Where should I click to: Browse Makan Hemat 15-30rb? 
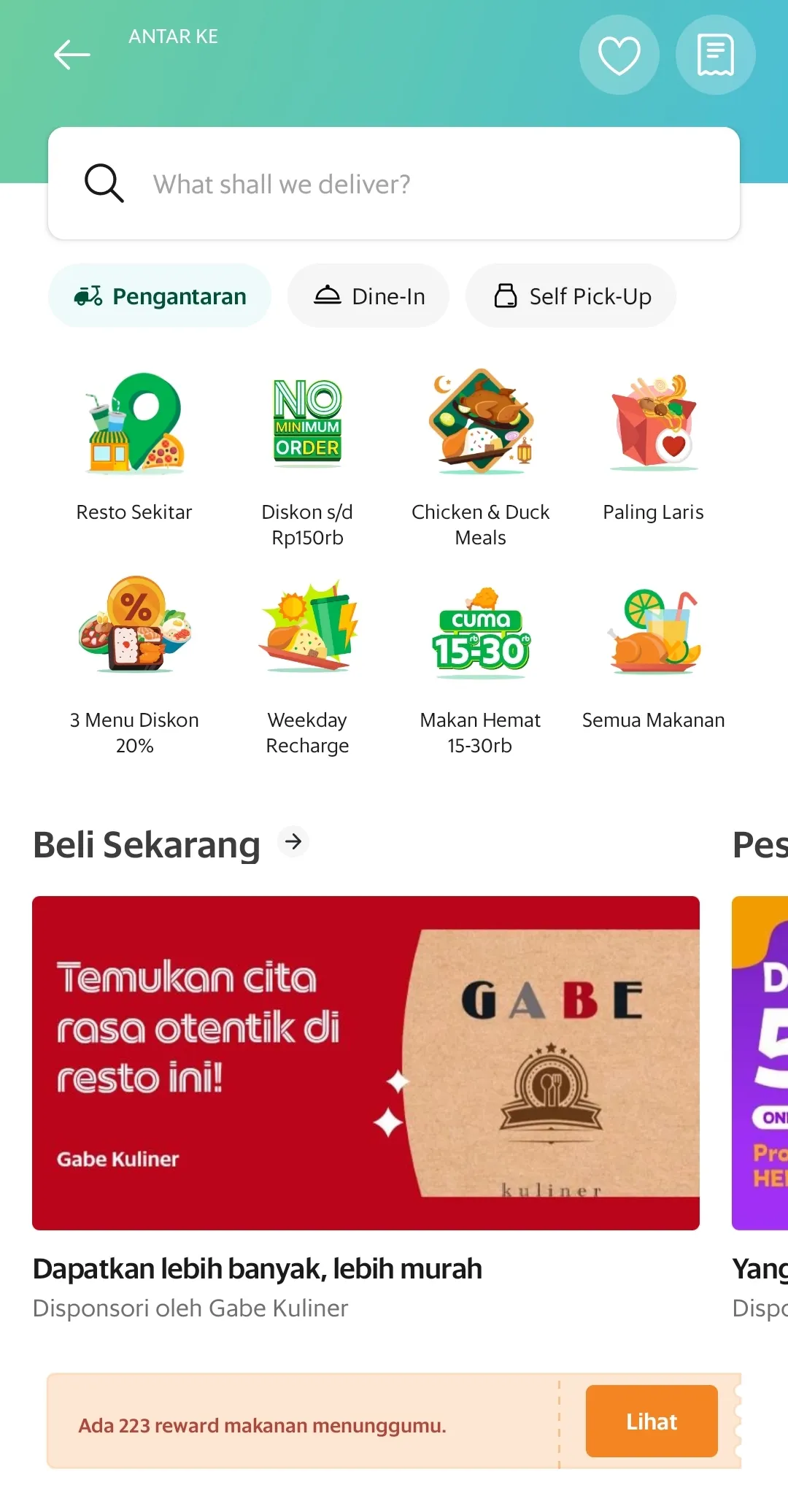[480, 664]
